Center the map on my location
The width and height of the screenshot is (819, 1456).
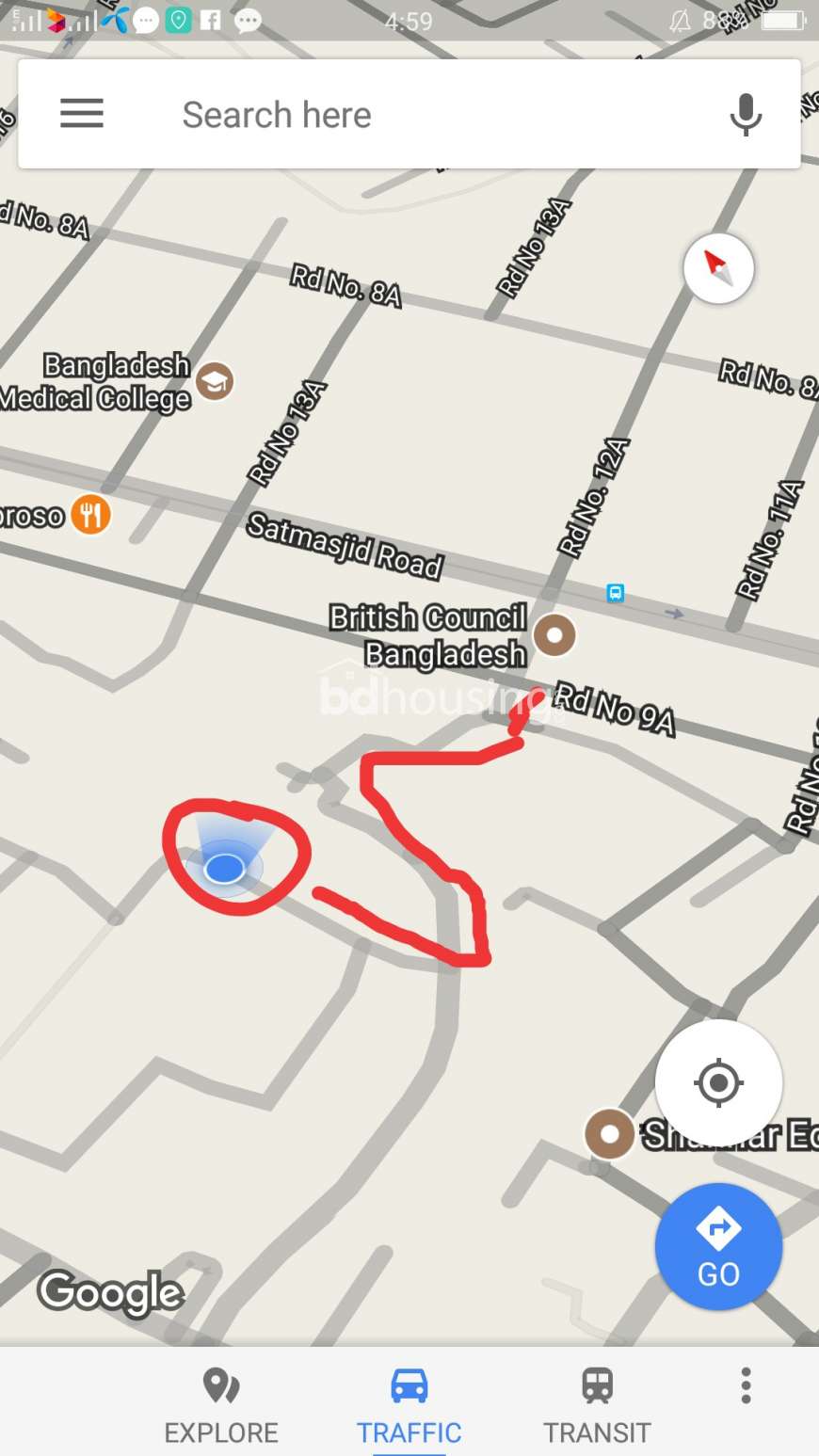click(718, 1082)
